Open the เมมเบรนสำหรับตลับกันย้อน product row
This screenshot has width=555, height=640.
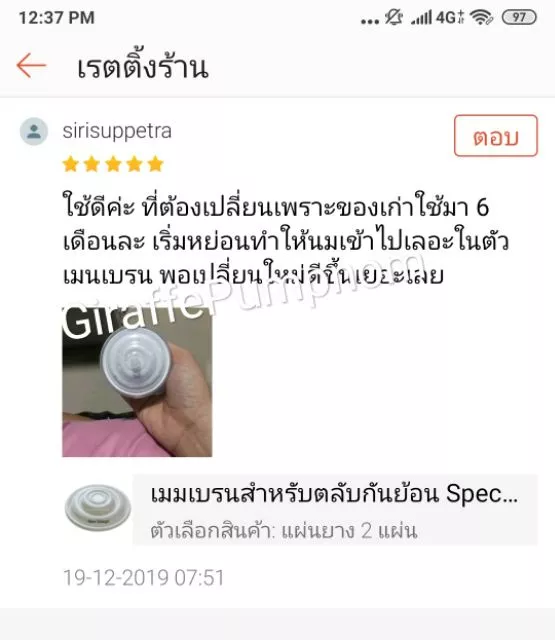[x=300, y=510]
